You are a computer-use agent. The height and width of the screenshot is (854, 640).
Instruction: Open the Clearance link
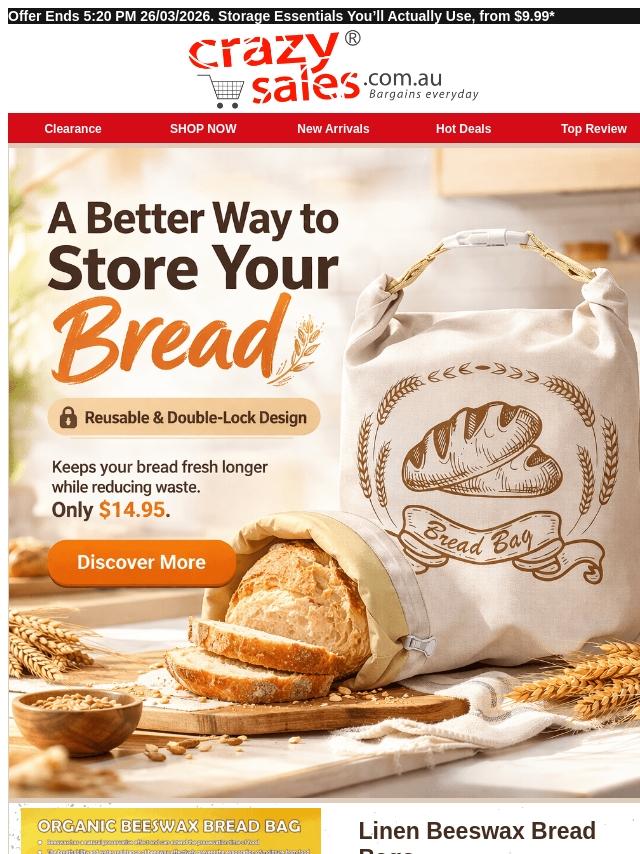tap(73, 129)
